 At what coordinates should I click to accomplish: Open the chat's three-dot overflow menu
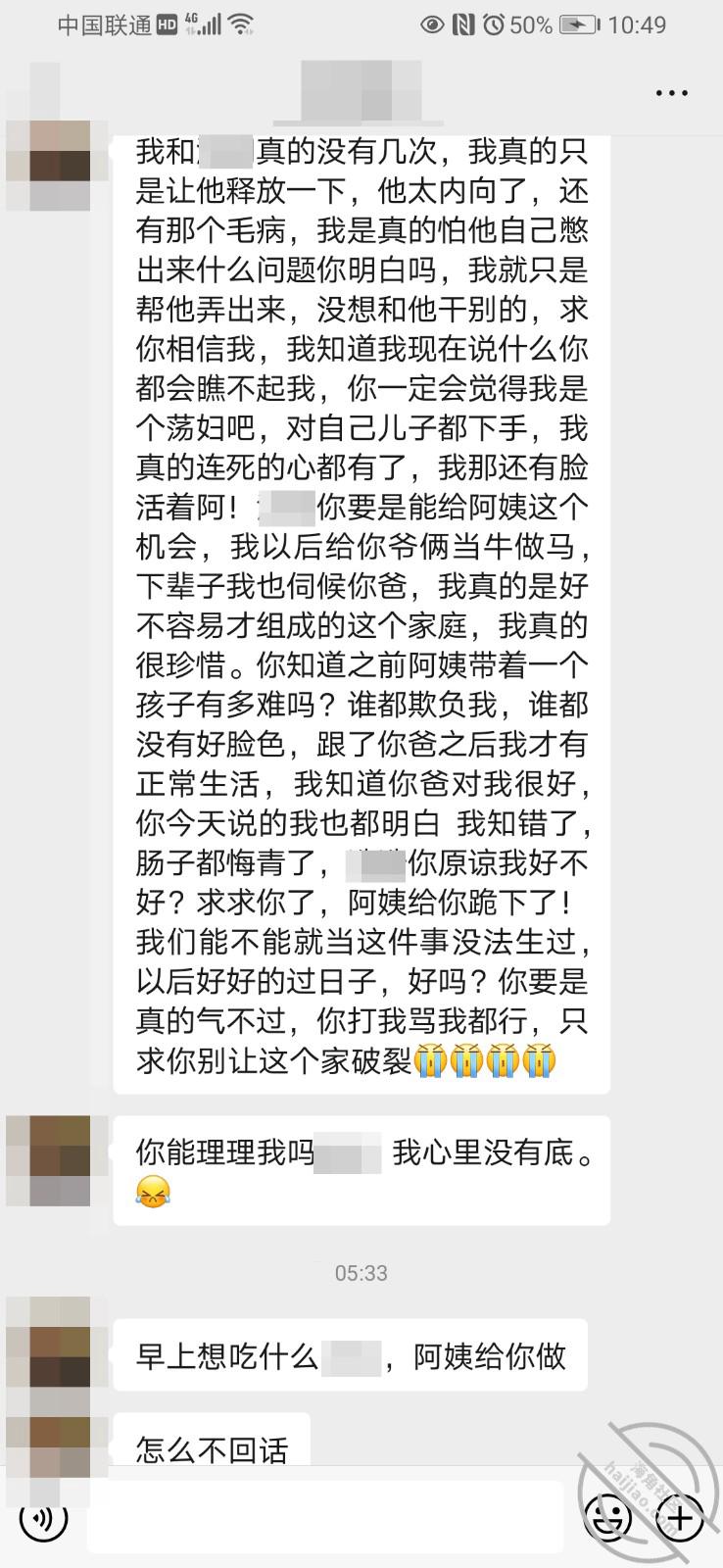[671, 94]
